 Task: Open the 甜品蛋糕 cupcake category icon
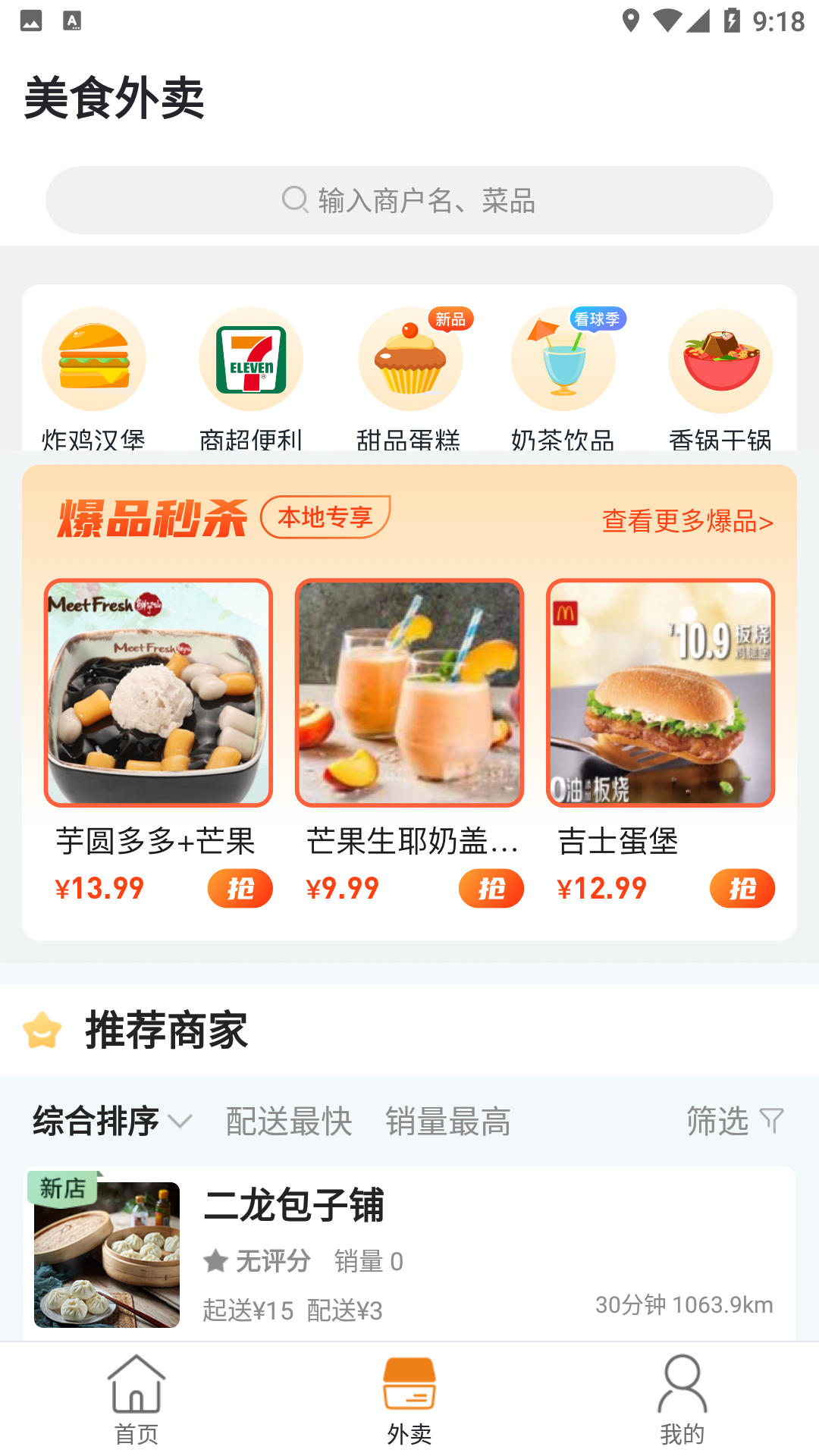tap(410, 359)
